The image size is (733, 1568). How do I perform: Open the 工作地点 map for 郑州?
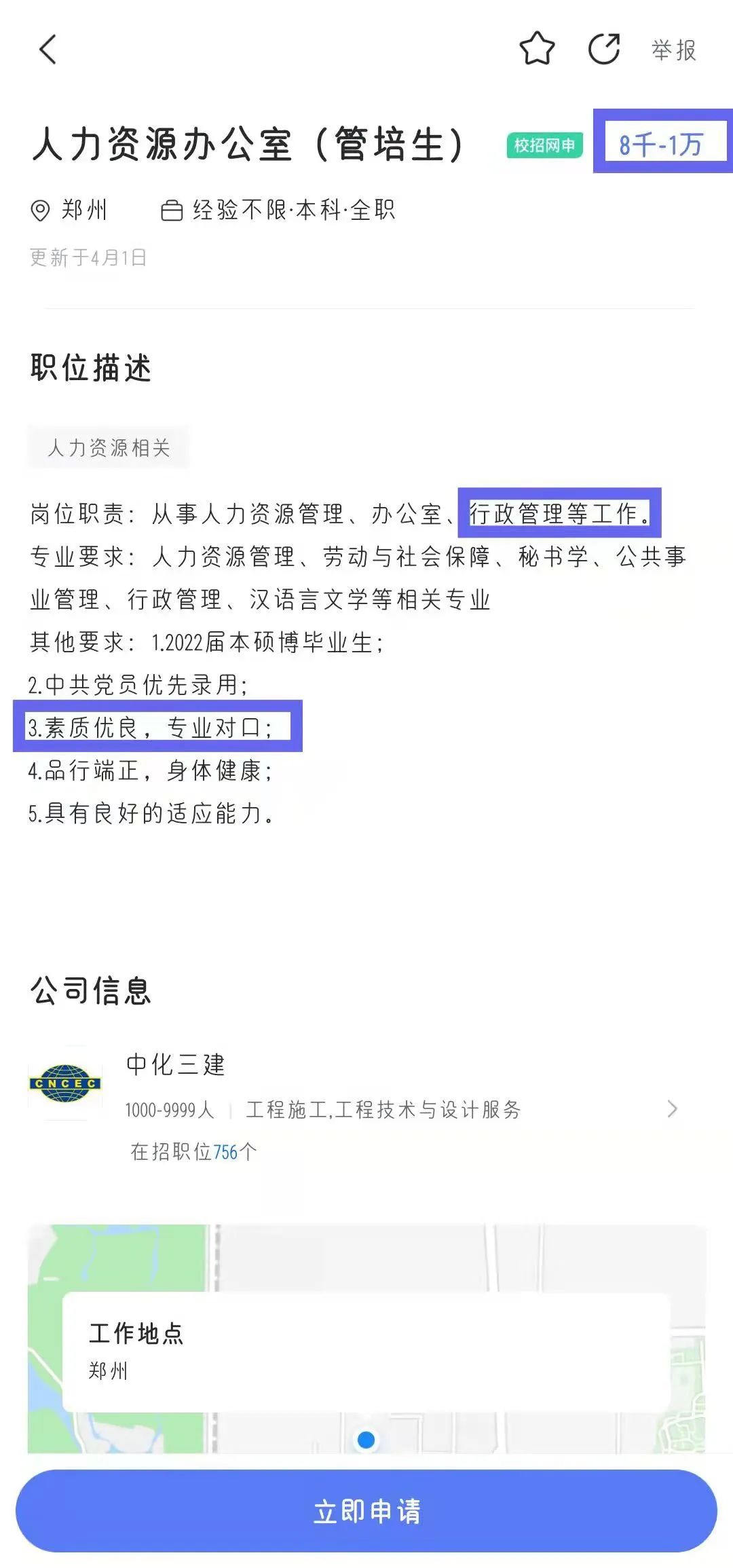click(366, 1351)
